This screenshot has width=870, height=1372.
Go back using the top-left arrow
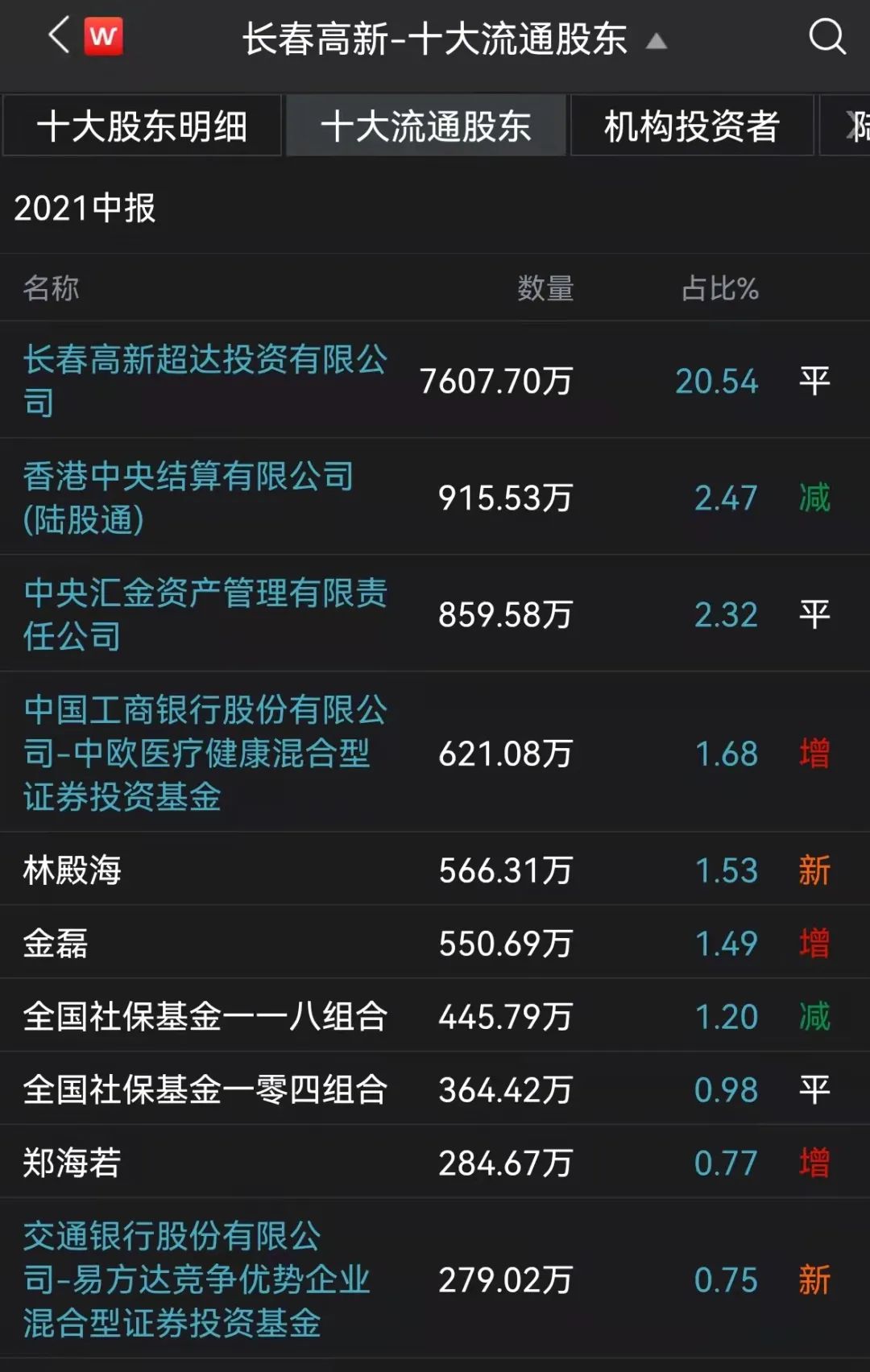click(x=58, y=37)
